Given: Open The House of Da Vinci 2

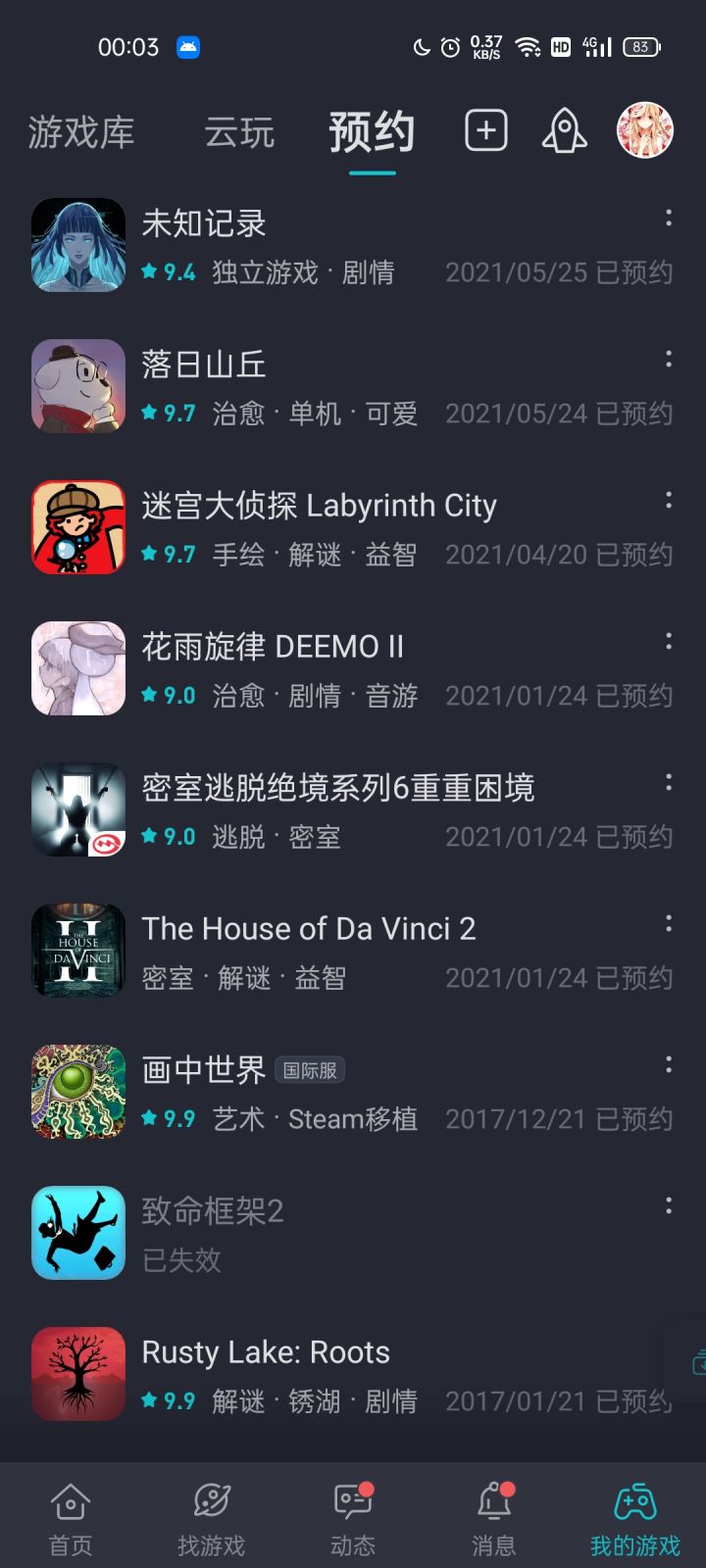Looking at the screenshot, I should click(x=309, y=929).
